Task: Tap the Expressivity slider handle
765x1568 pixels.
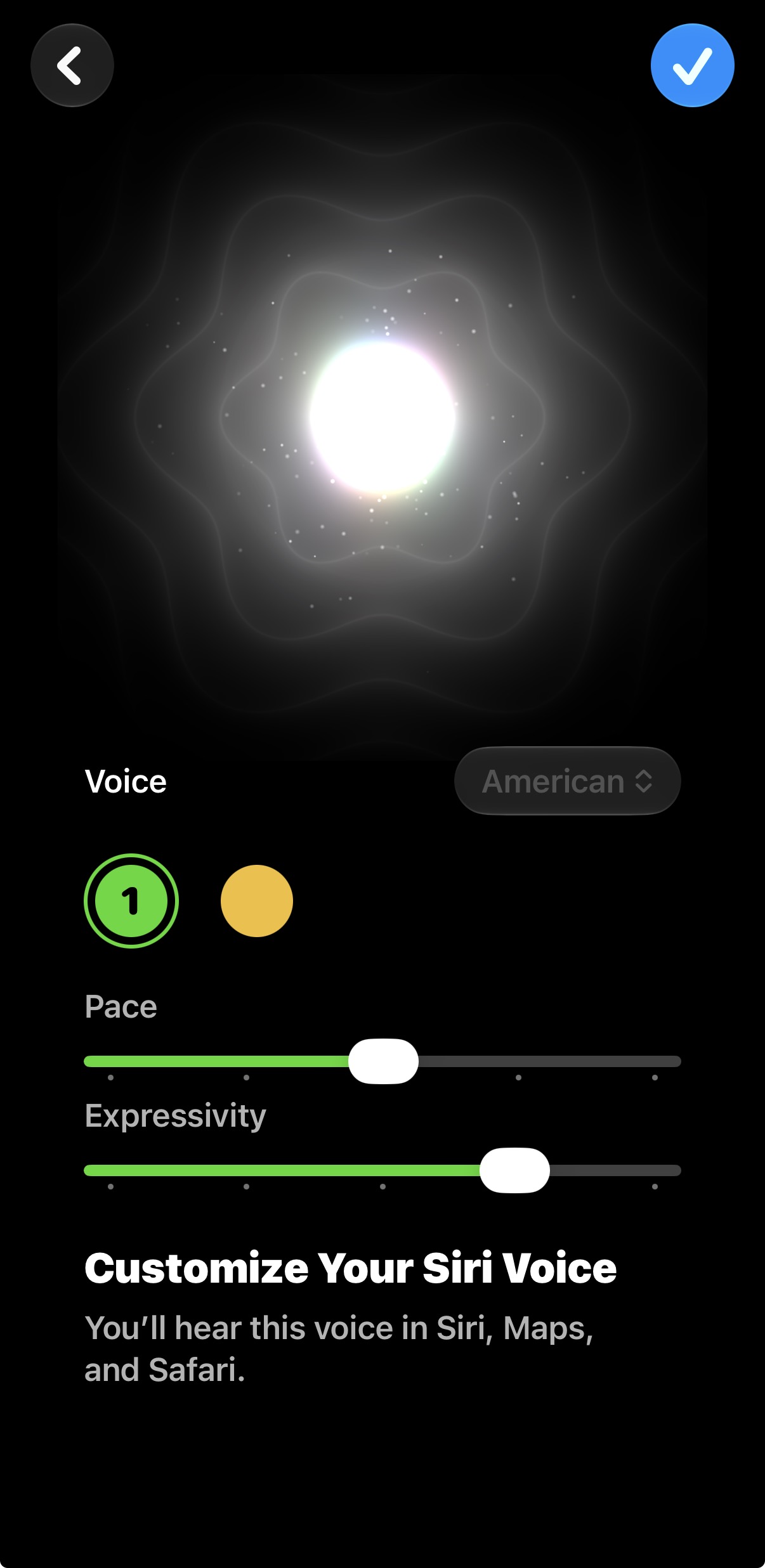Action: click(x=514, y=1170)
